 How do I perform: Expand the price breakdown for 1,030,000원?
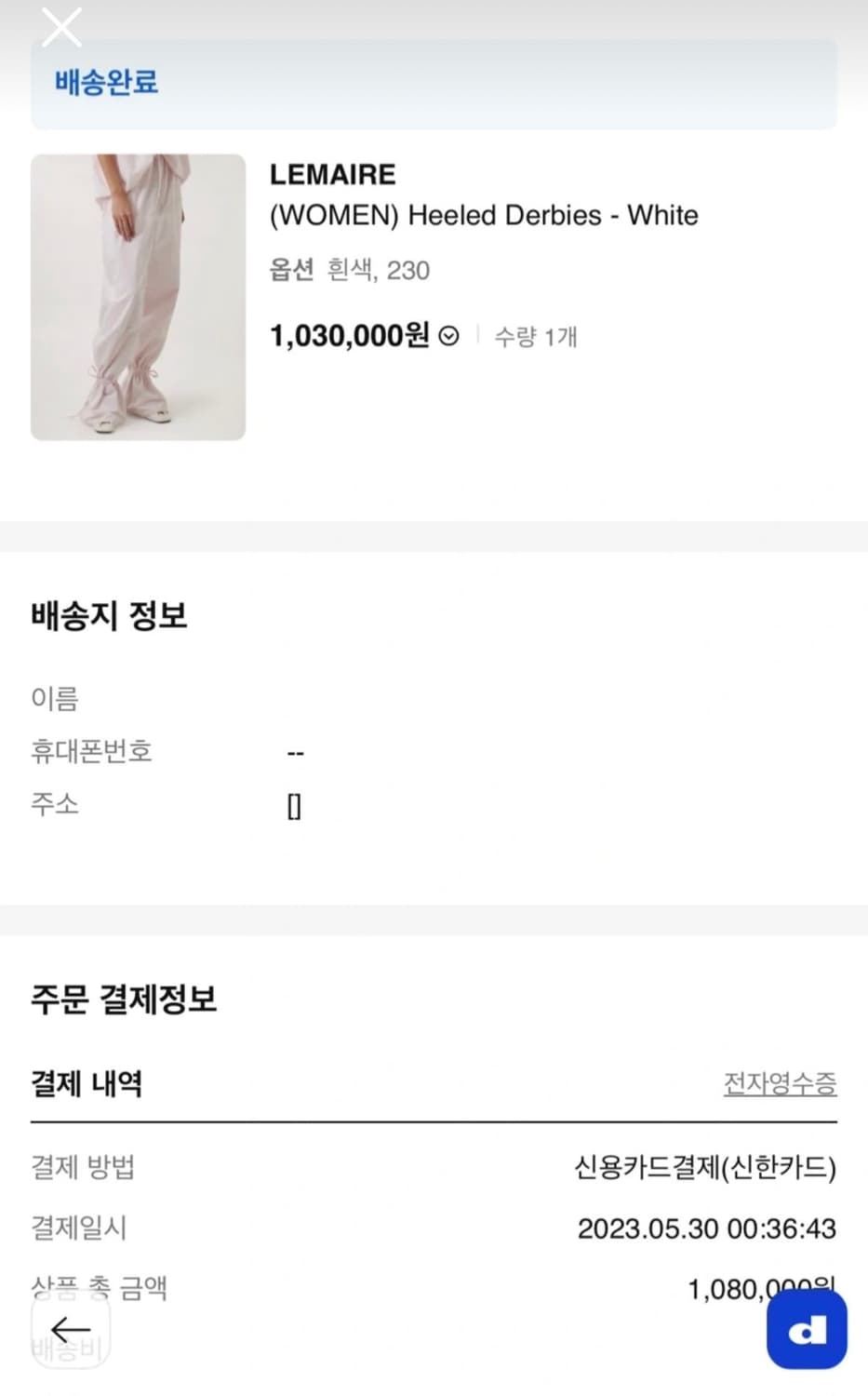349,336
